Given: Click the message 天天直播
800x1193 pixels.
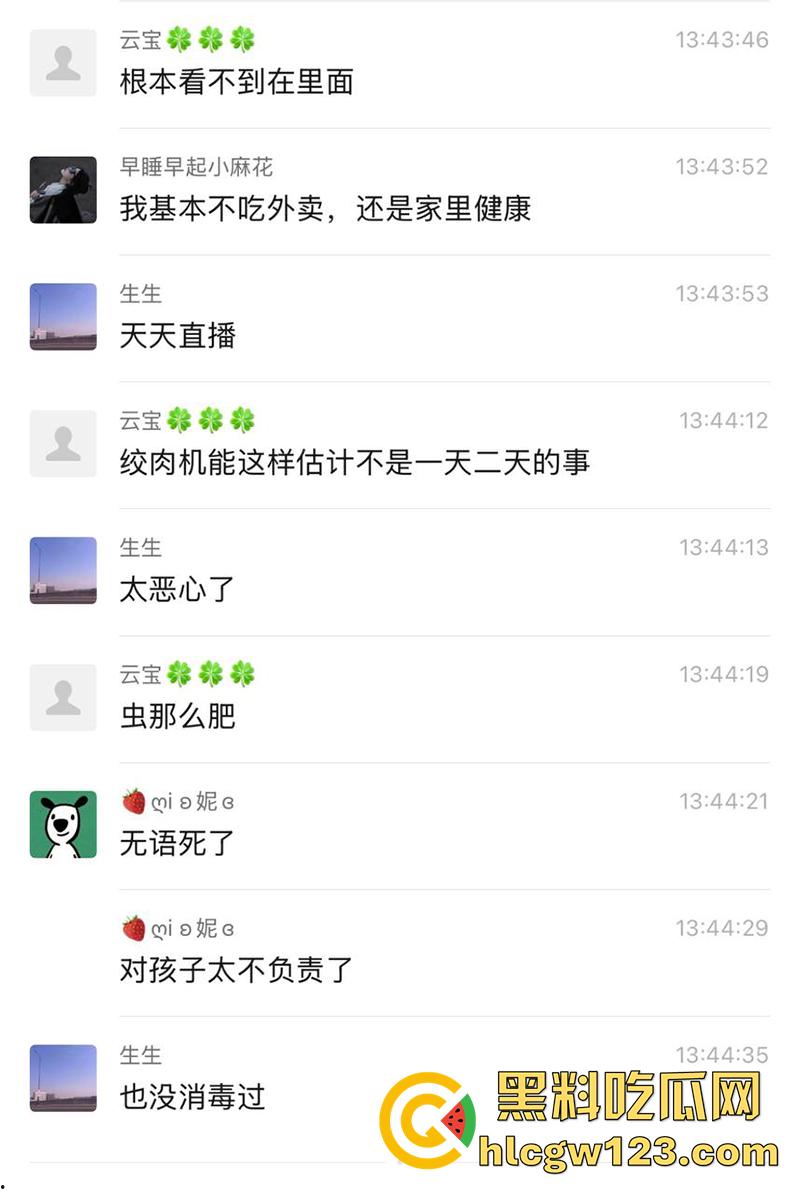Looking at the screenshot, I should pyautogui.click(x=178, y=336).
